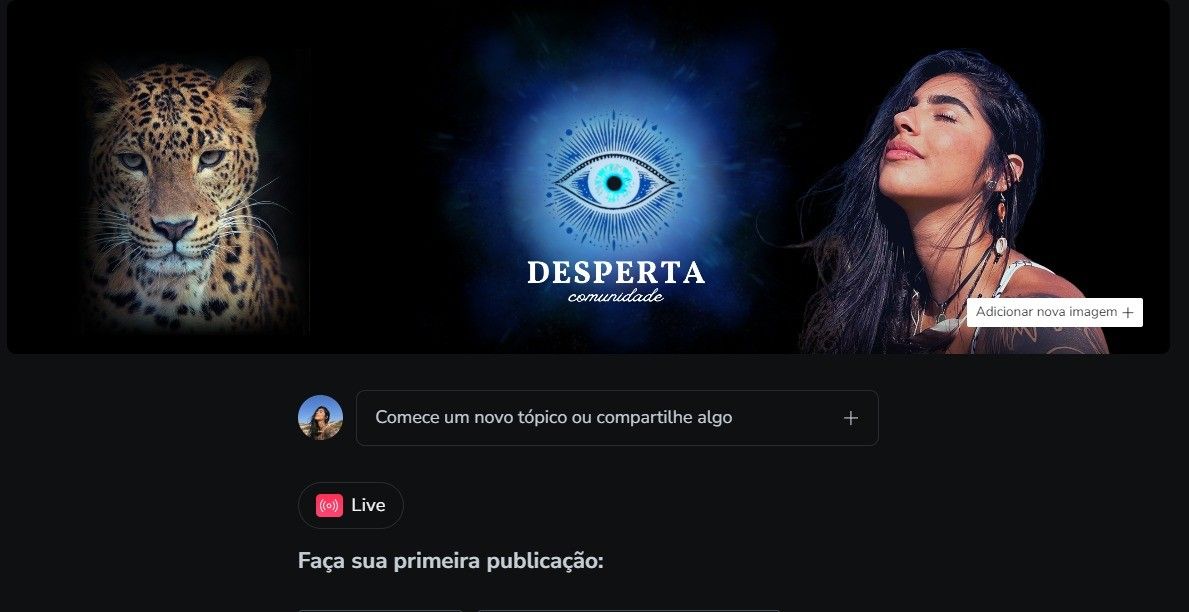Tap Adicionar nova imagem button
Viewport: 1189px width, 612px height.
1054,312
